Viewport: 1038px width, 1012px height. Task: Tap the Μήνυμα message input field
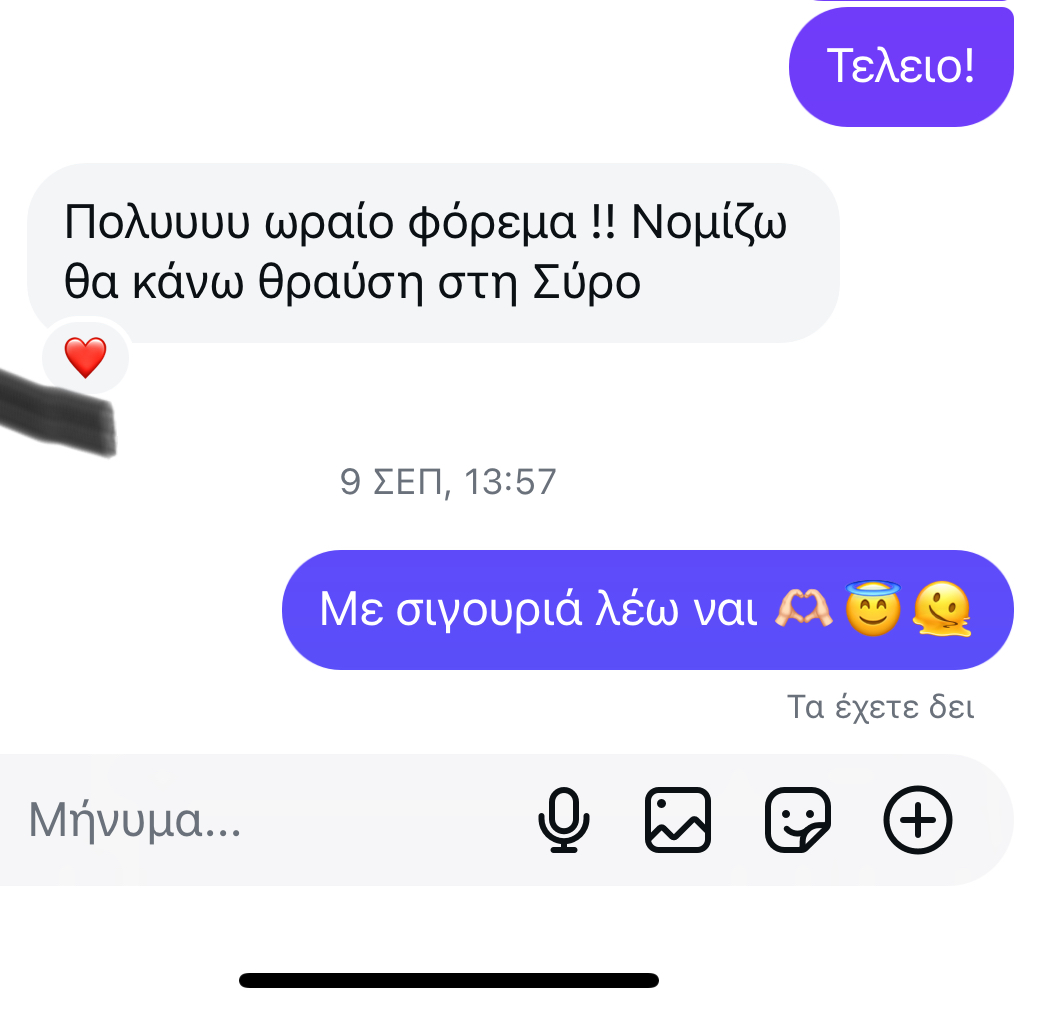(x=250, y=820)
